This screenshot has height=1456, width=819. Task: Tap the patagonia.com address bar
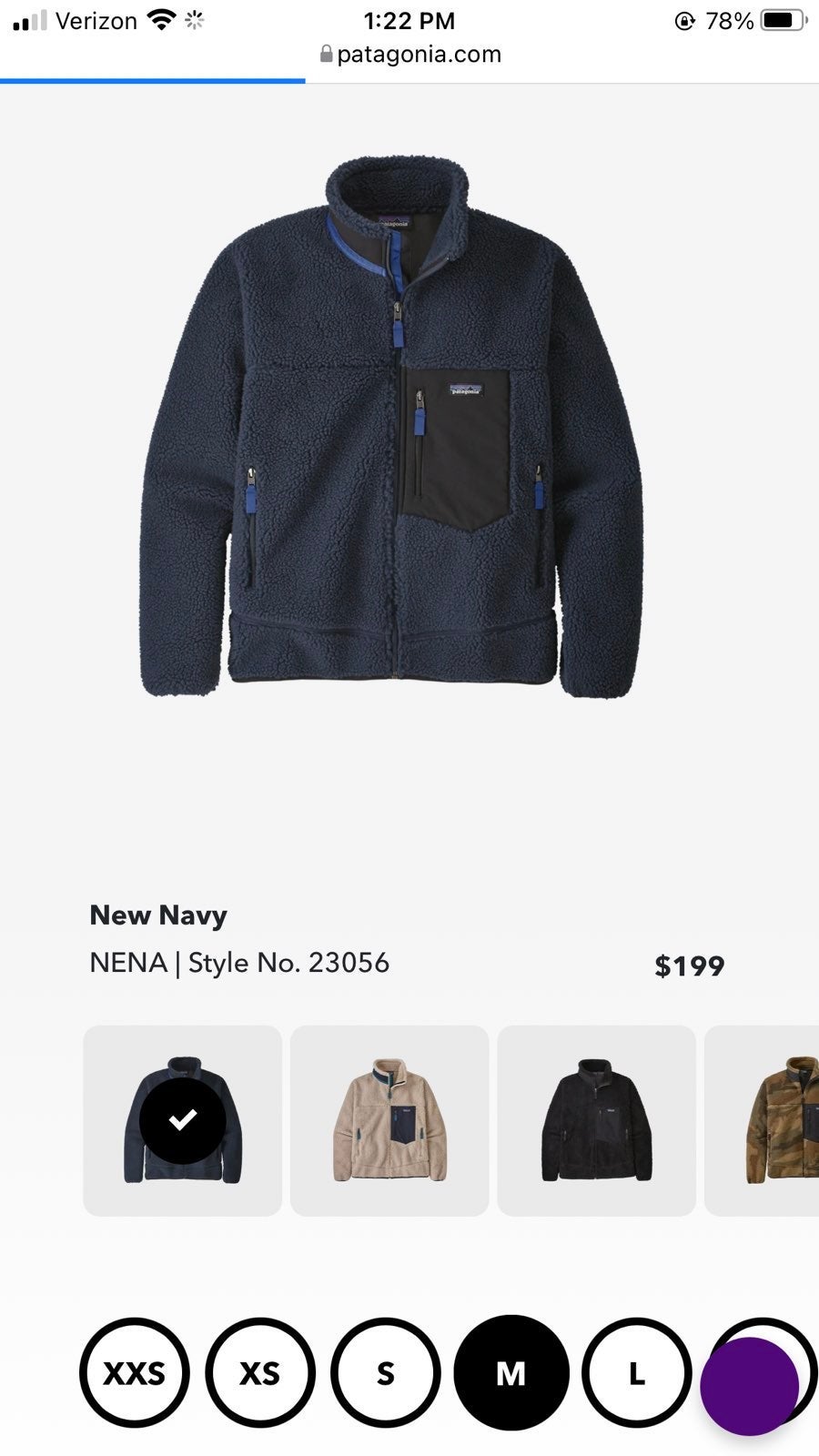tap(410, 55)
